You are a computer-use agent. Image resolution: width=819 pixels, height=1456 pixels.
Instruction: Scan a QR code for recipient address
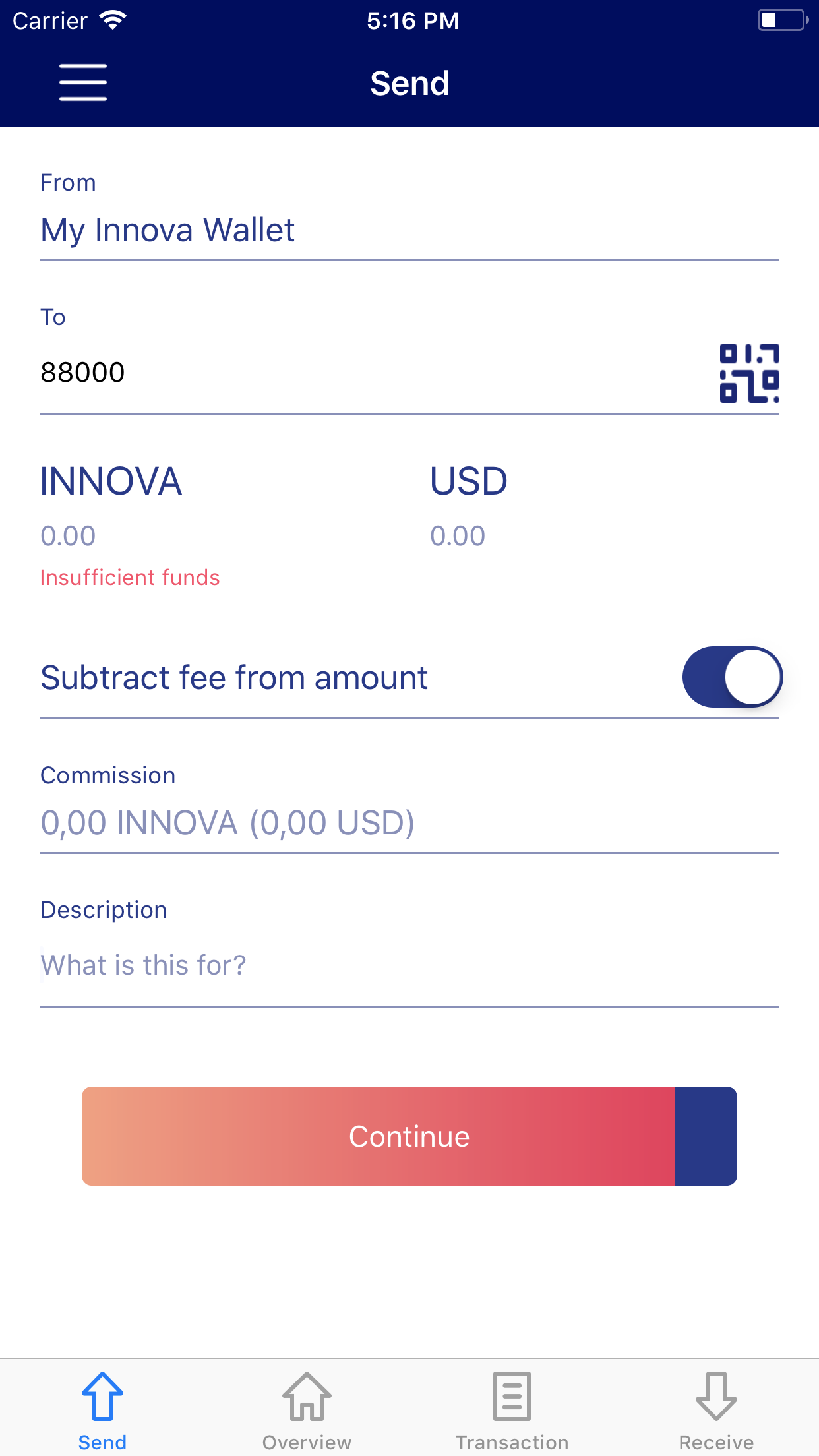(749, 373)
